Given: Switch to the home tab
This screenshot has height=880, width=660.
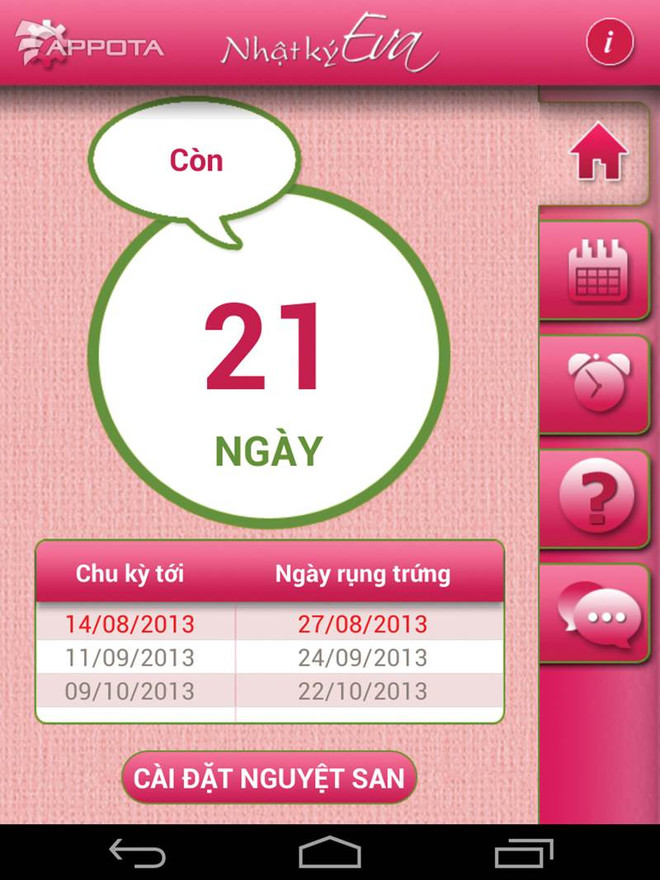Looking at the screenshot, I should pyautogui.click(x=598, y=155).
